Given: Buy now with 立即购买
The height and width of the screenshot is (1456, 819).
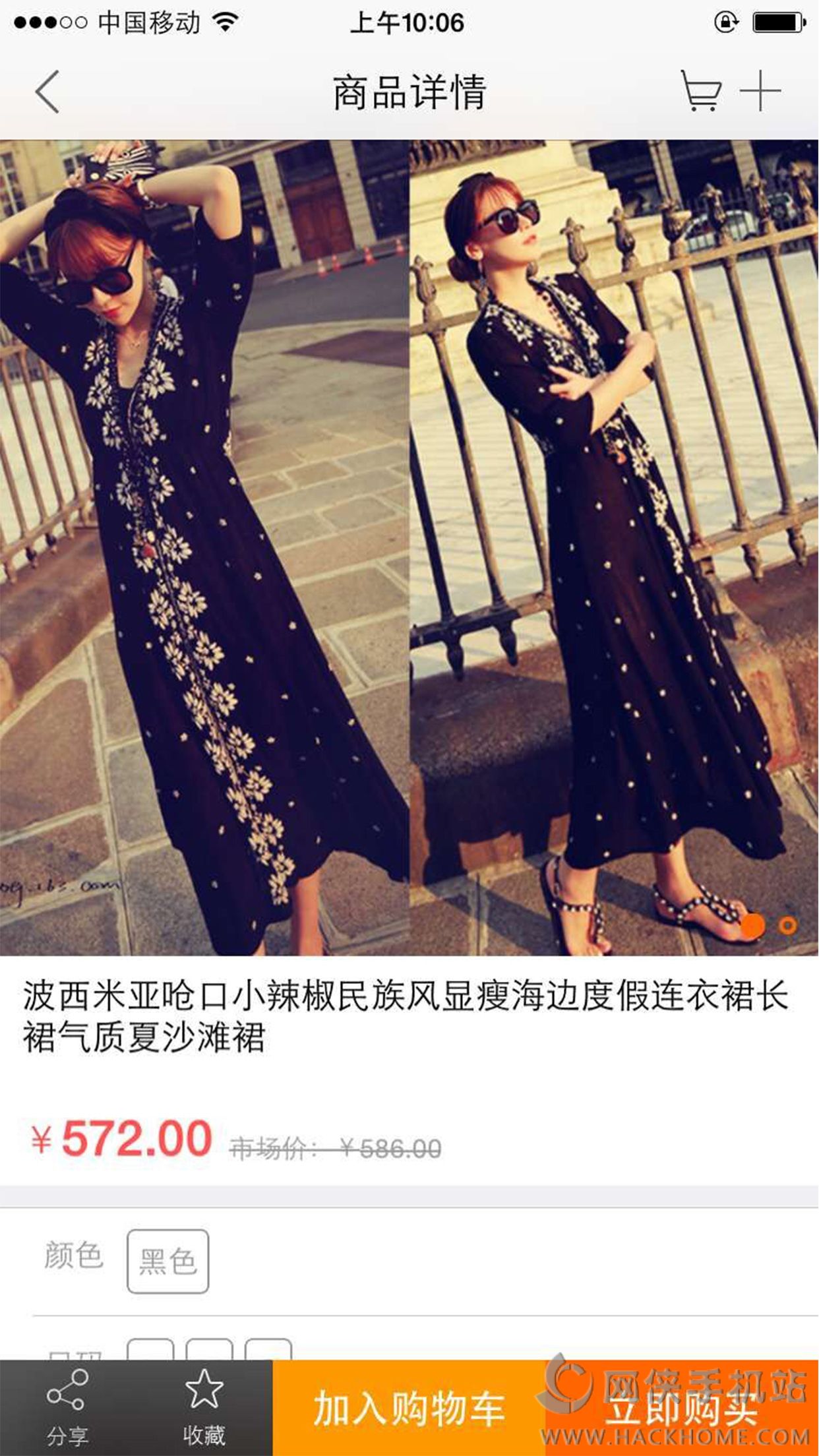Looking at the screenshot, I should (682, 1409).
